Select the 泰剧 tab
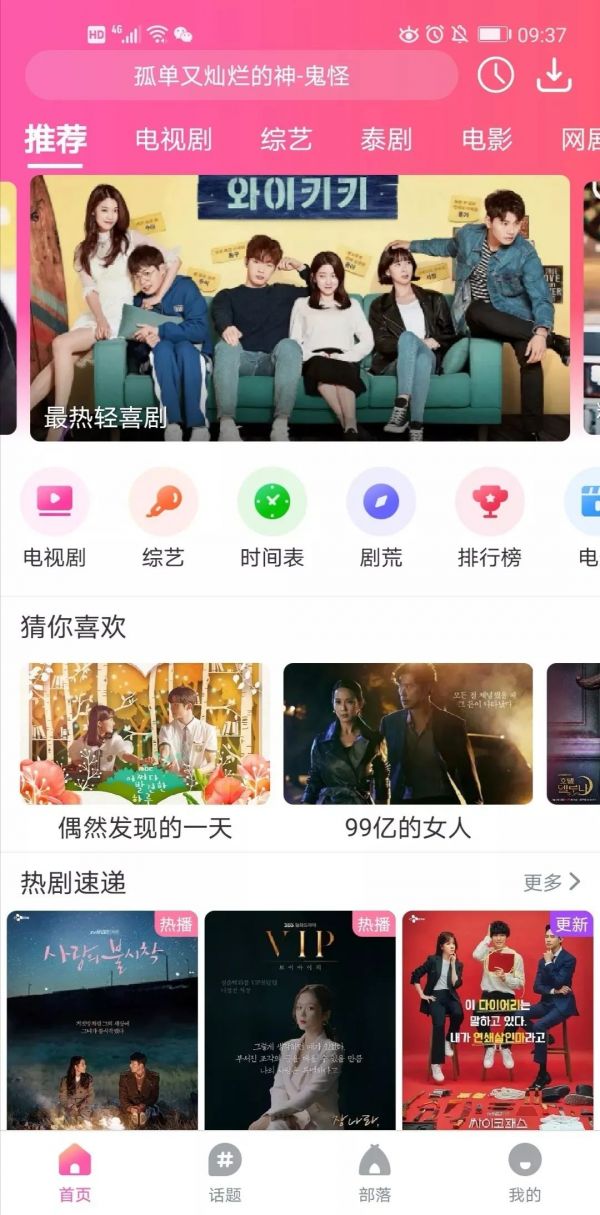600x1215 pixels. pos(386,139)
